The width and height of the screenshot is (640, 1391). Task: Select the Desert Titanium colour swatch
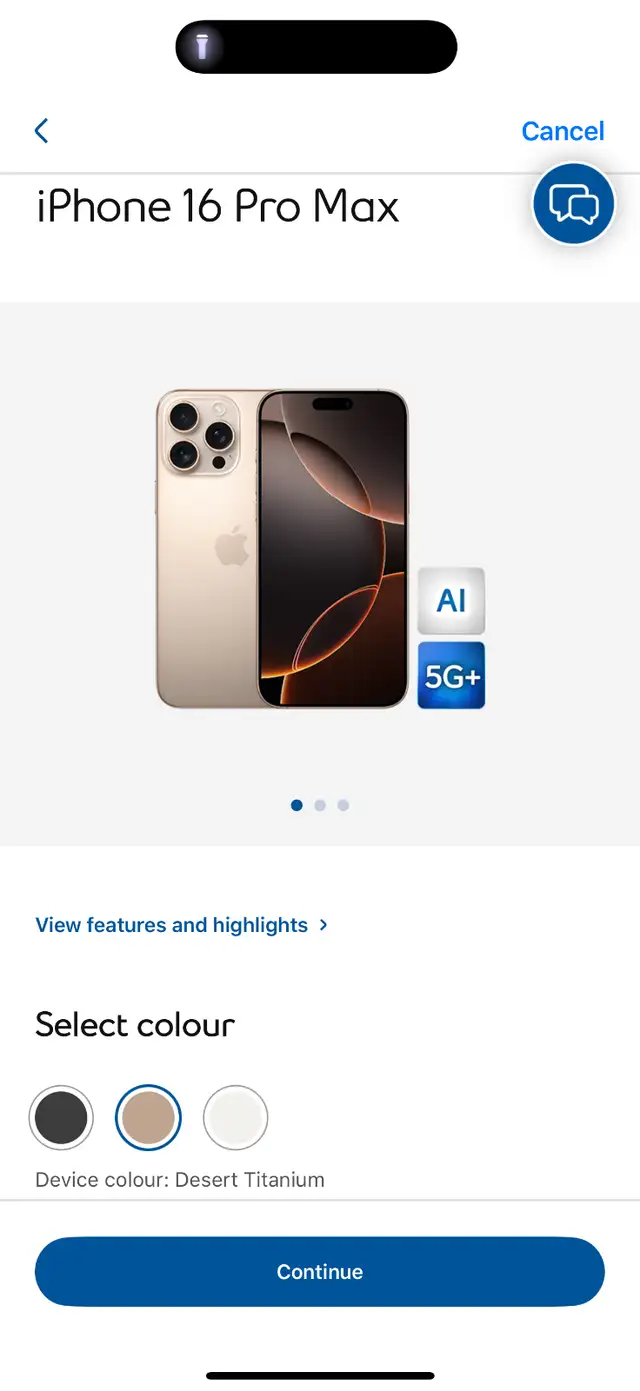tap(148, 1118)
